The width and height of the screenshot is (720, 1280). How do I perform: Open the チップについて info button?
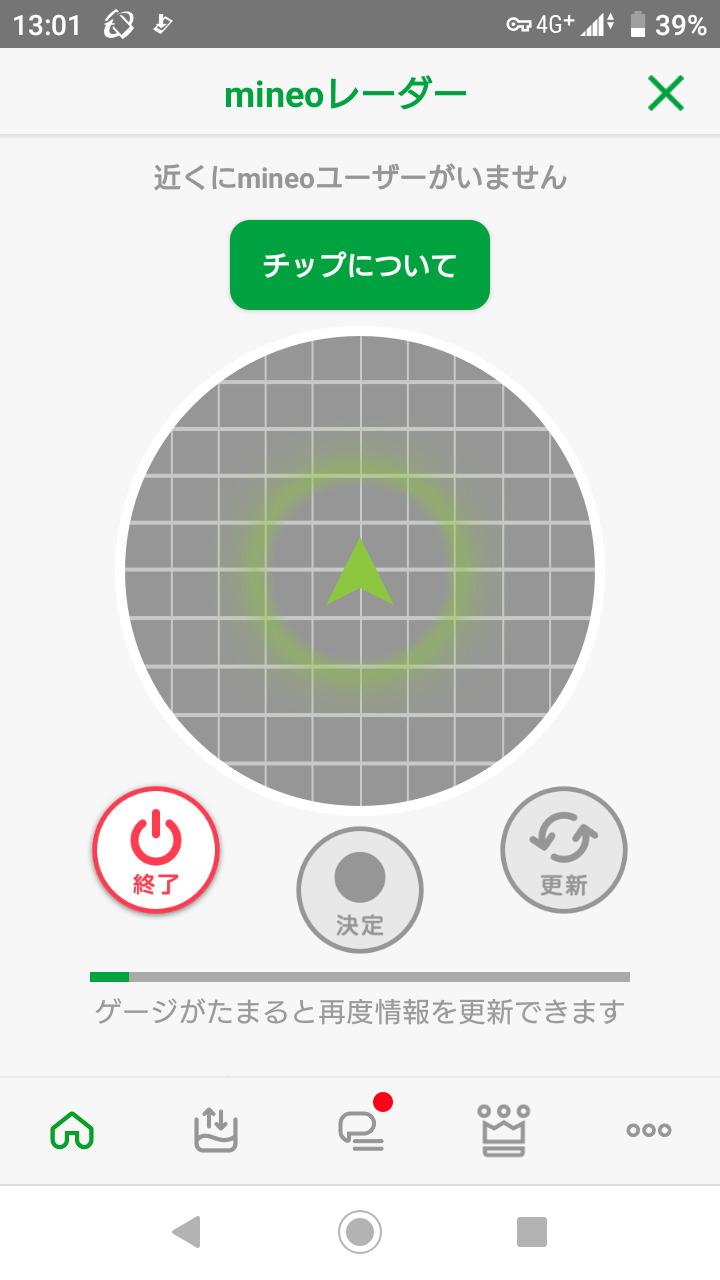(x=360, y=265)
